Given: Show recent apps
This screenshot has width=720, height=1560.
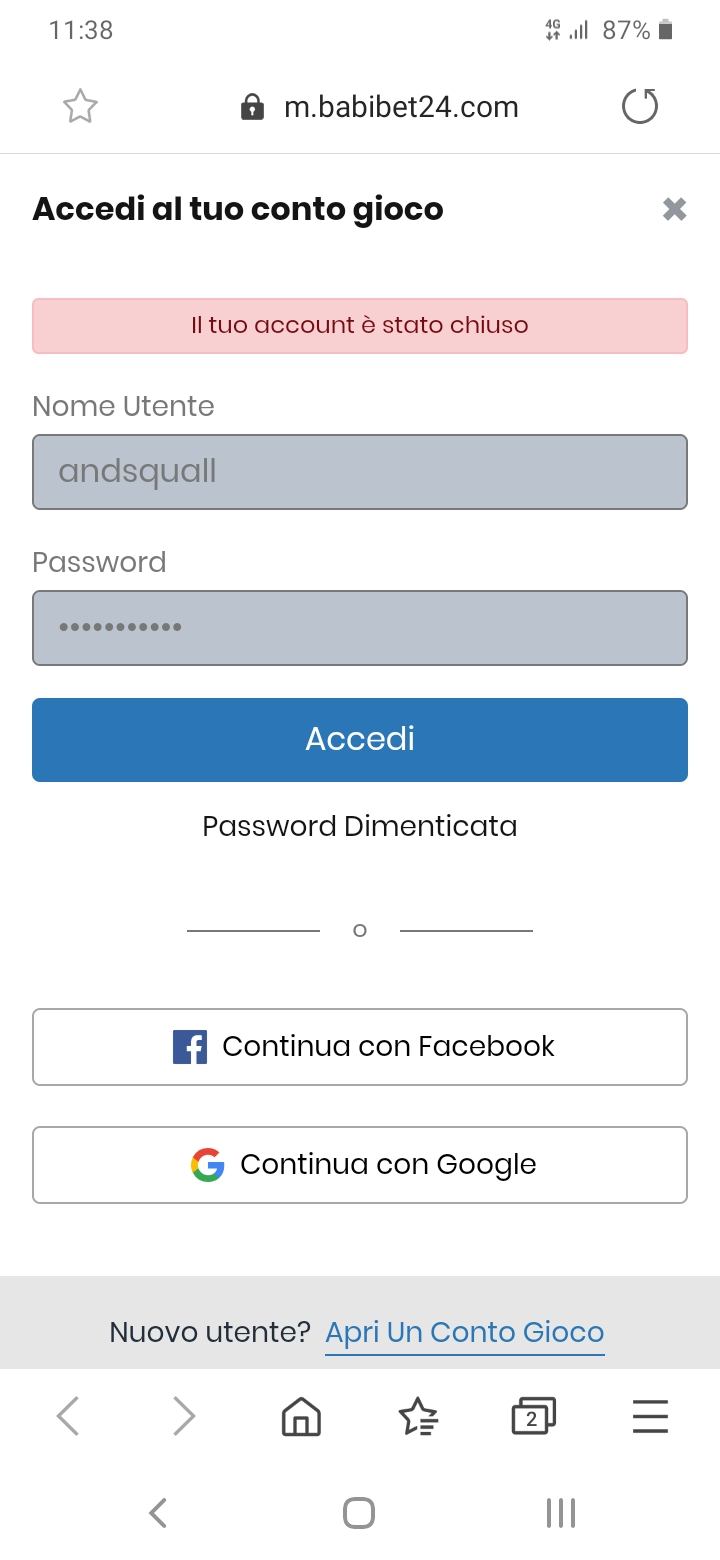Looking at the screenshot, I should click(561, 1512).
